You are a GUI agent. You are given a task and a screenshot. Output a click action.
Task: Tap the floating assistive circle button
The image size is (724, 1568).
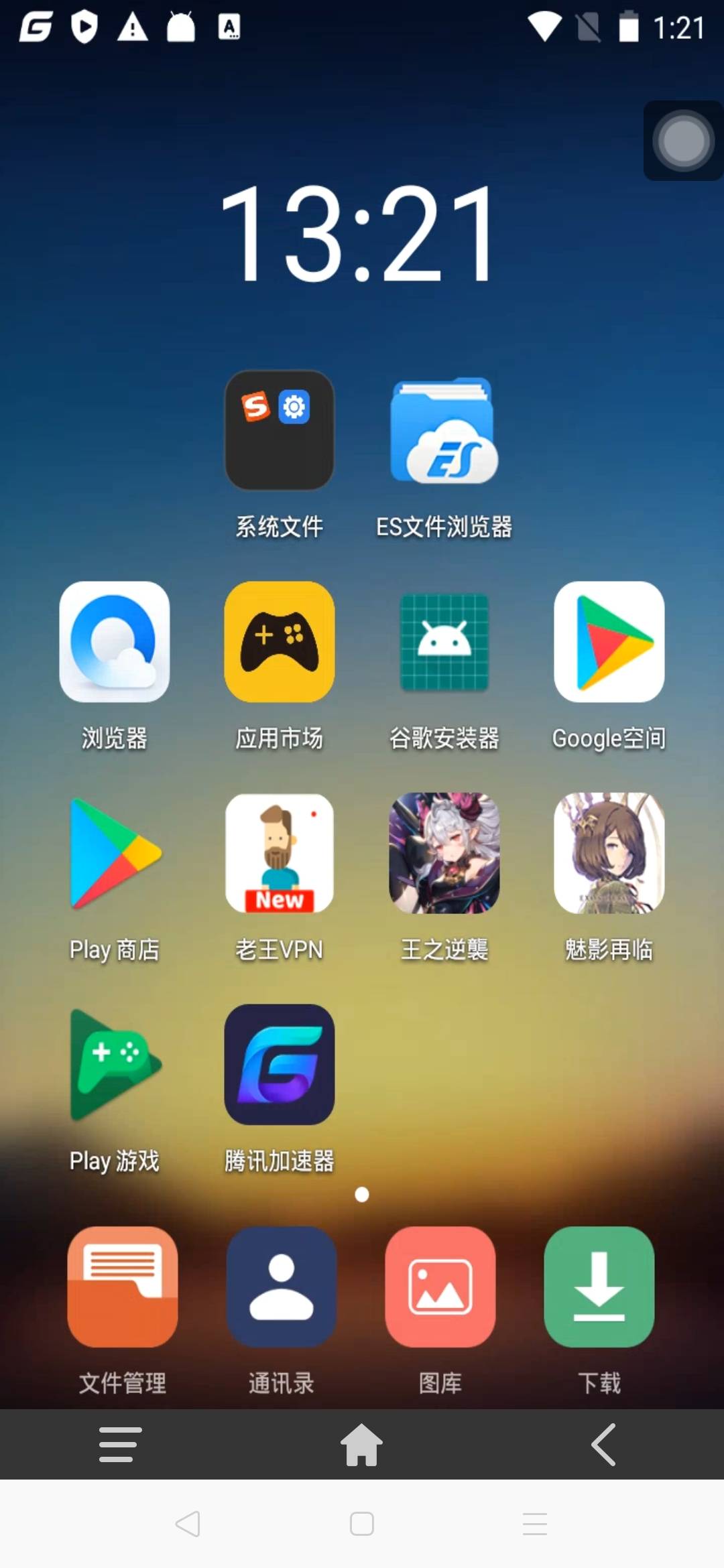click(683, 141)
